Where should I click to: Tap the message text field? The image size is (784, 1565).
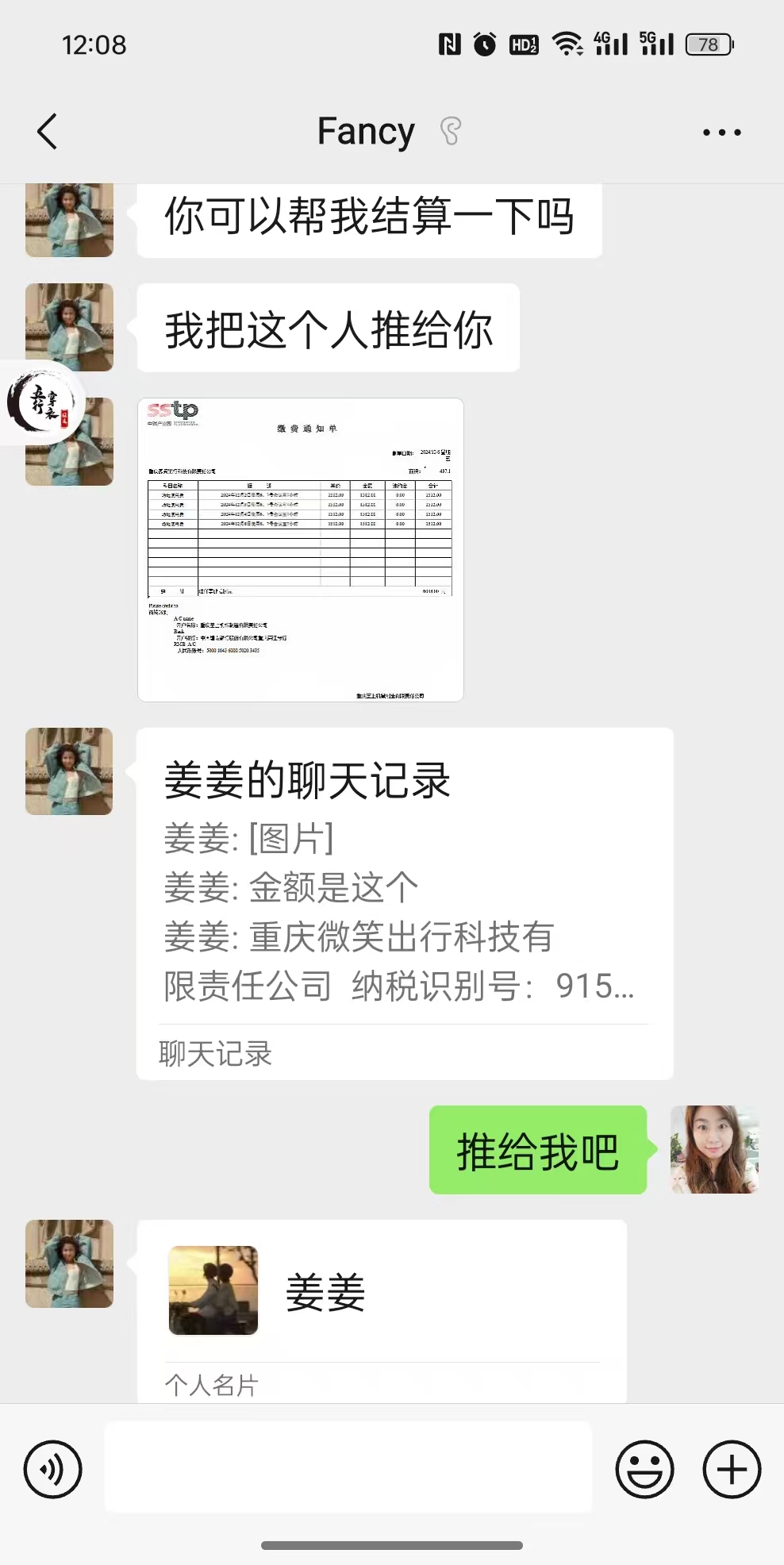348,1467
